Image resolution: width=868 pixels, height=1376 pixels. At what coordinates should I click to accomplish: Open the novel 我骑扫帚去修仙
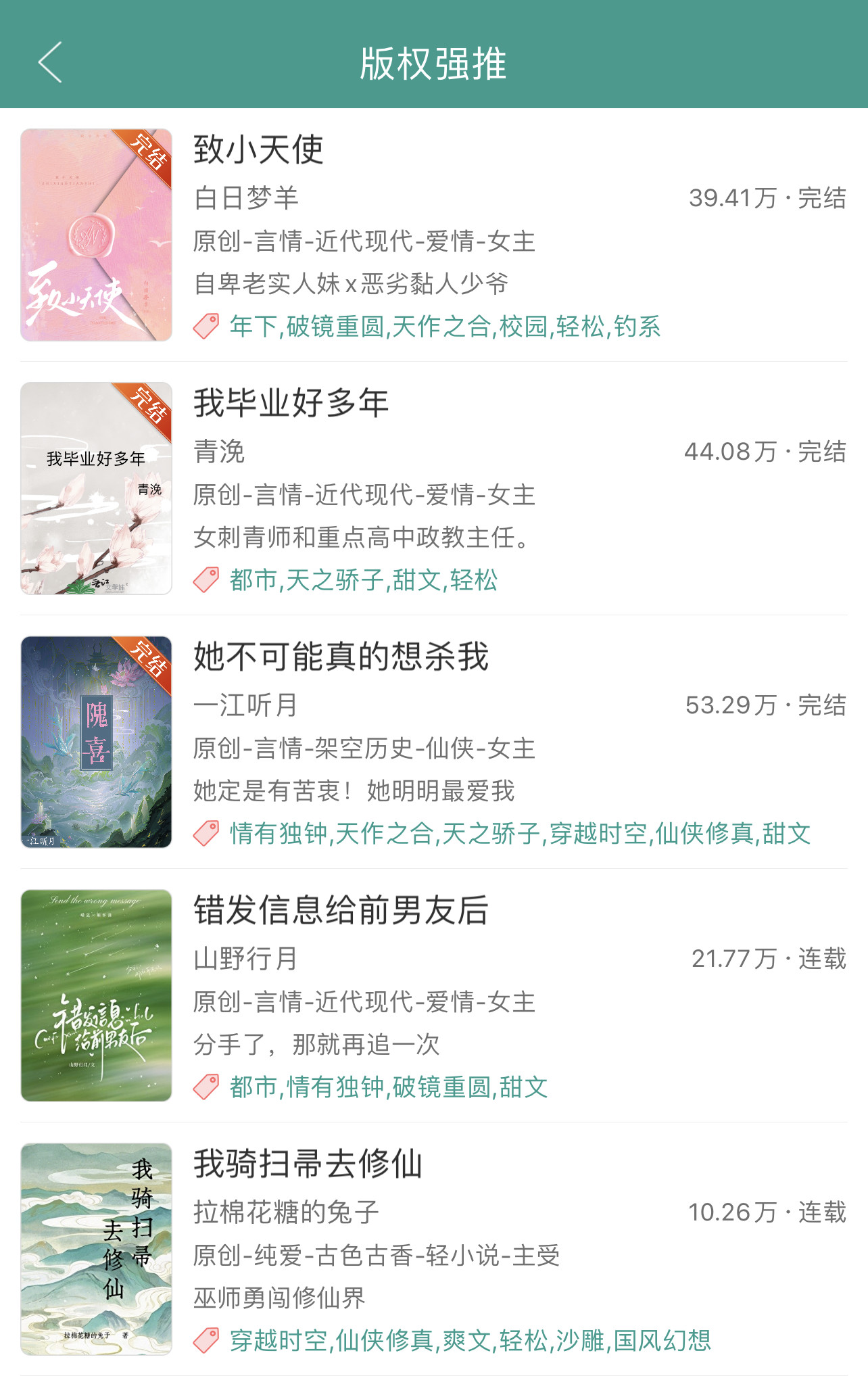click(434, 1249)
